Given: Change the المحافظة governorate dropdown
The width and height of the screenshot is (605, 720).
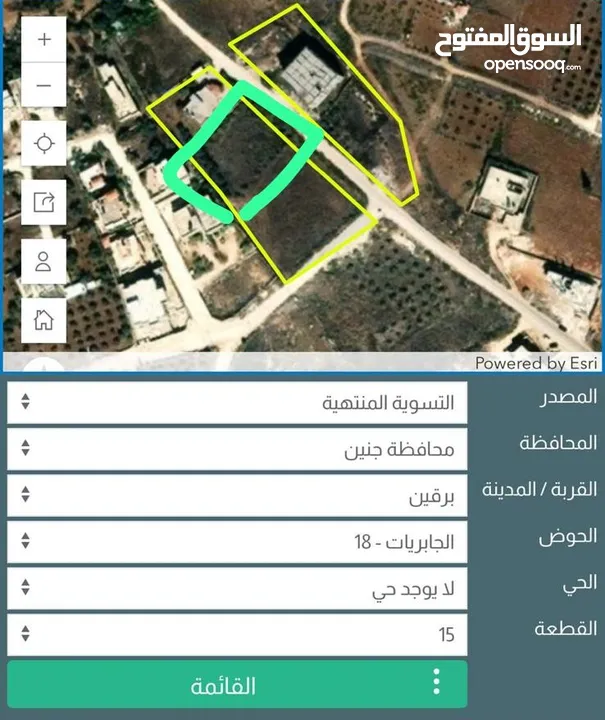Looking at the screenshot, I should [x=237, y=449].
